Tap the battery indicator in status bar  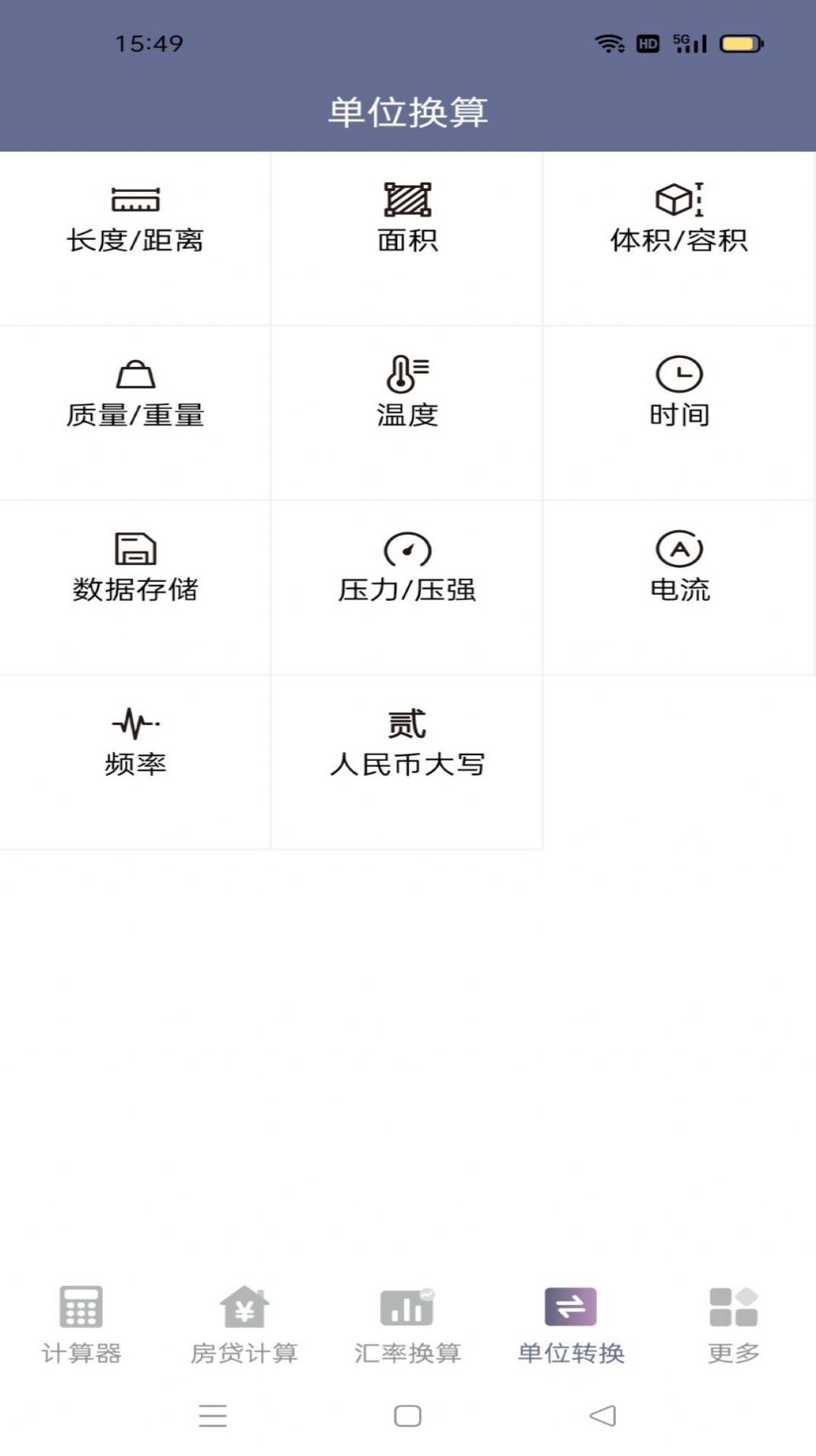click(740, 44)
